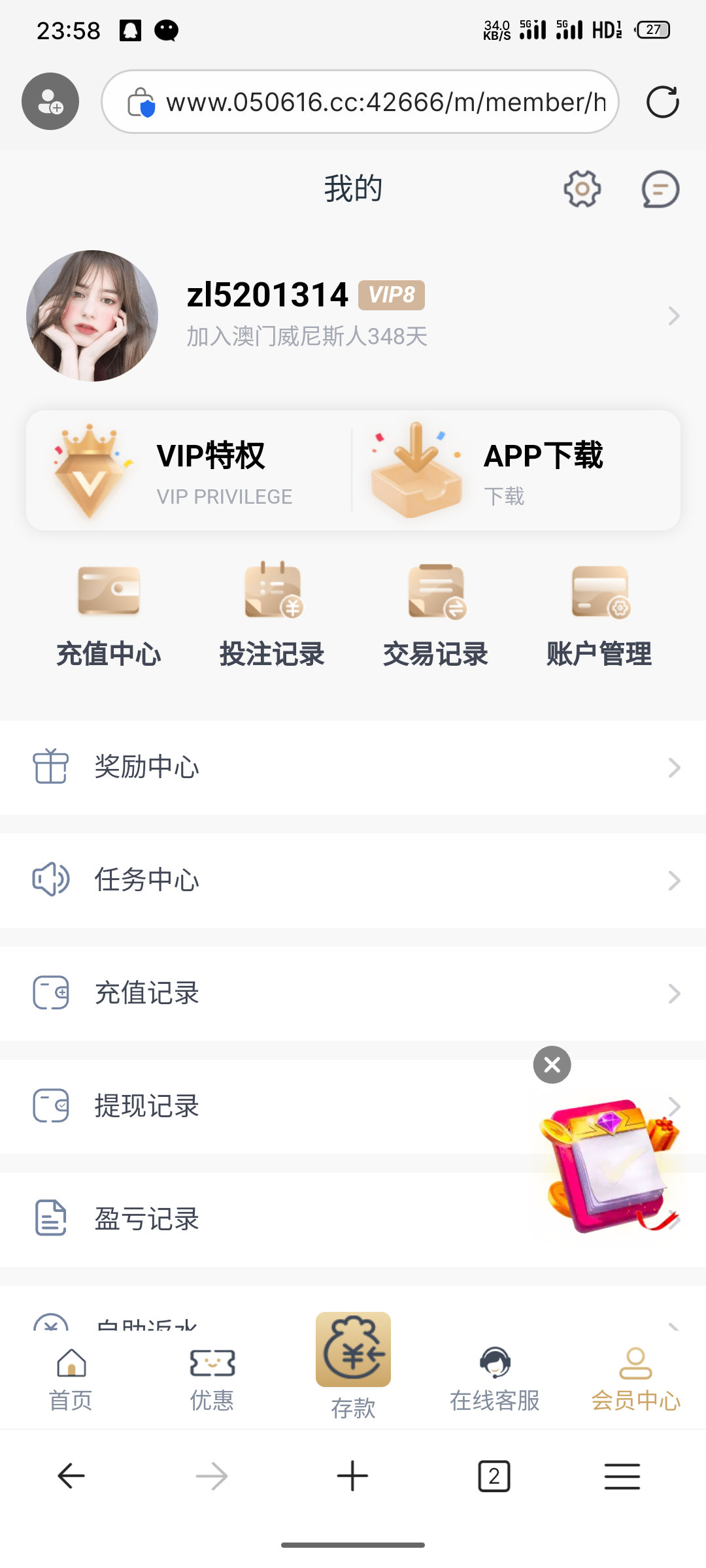
Task: Reload the page in the browser
Action: point(662,103)
